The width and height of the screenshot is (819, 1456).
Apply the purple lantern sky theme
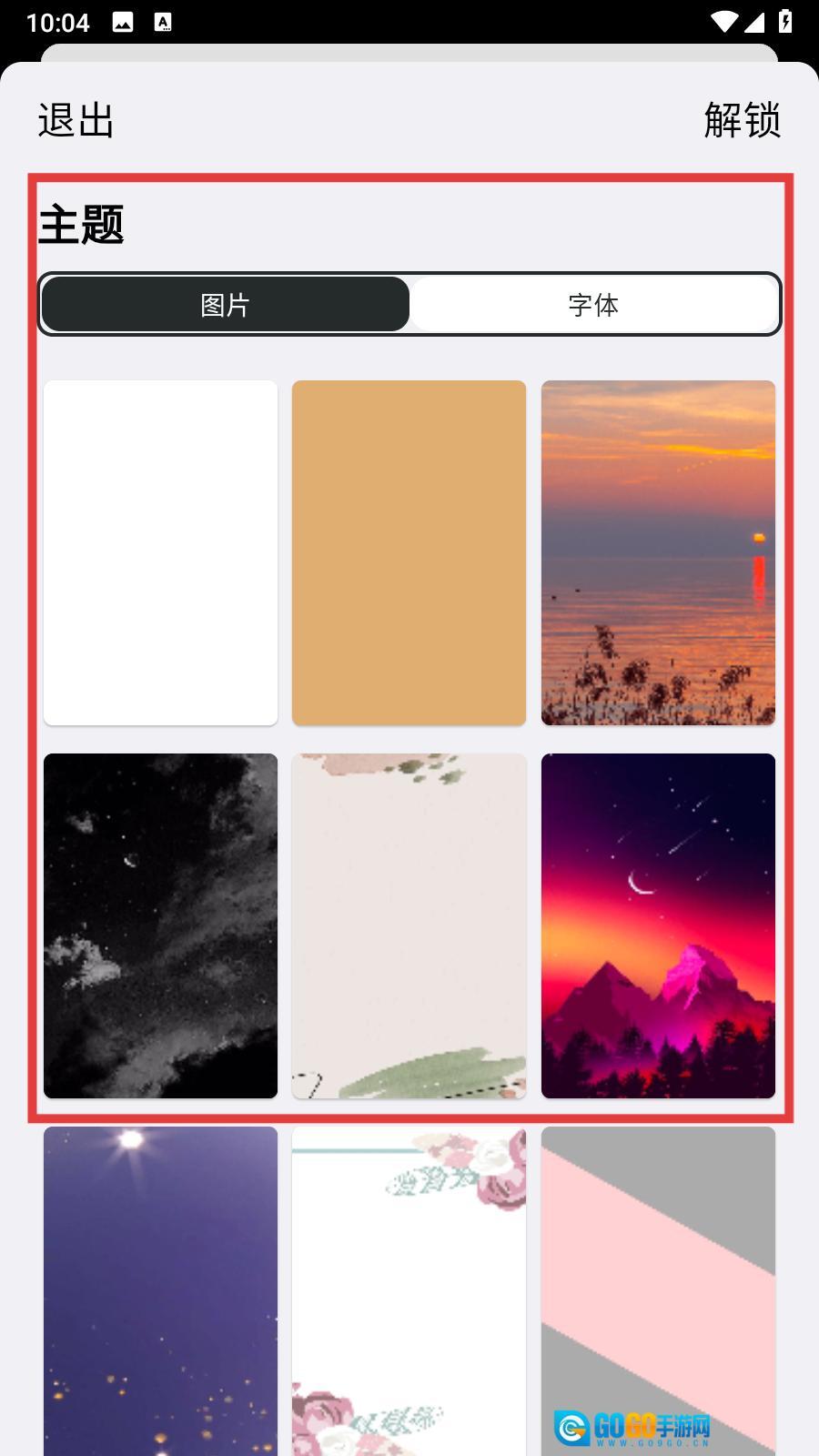(160, 1290)
